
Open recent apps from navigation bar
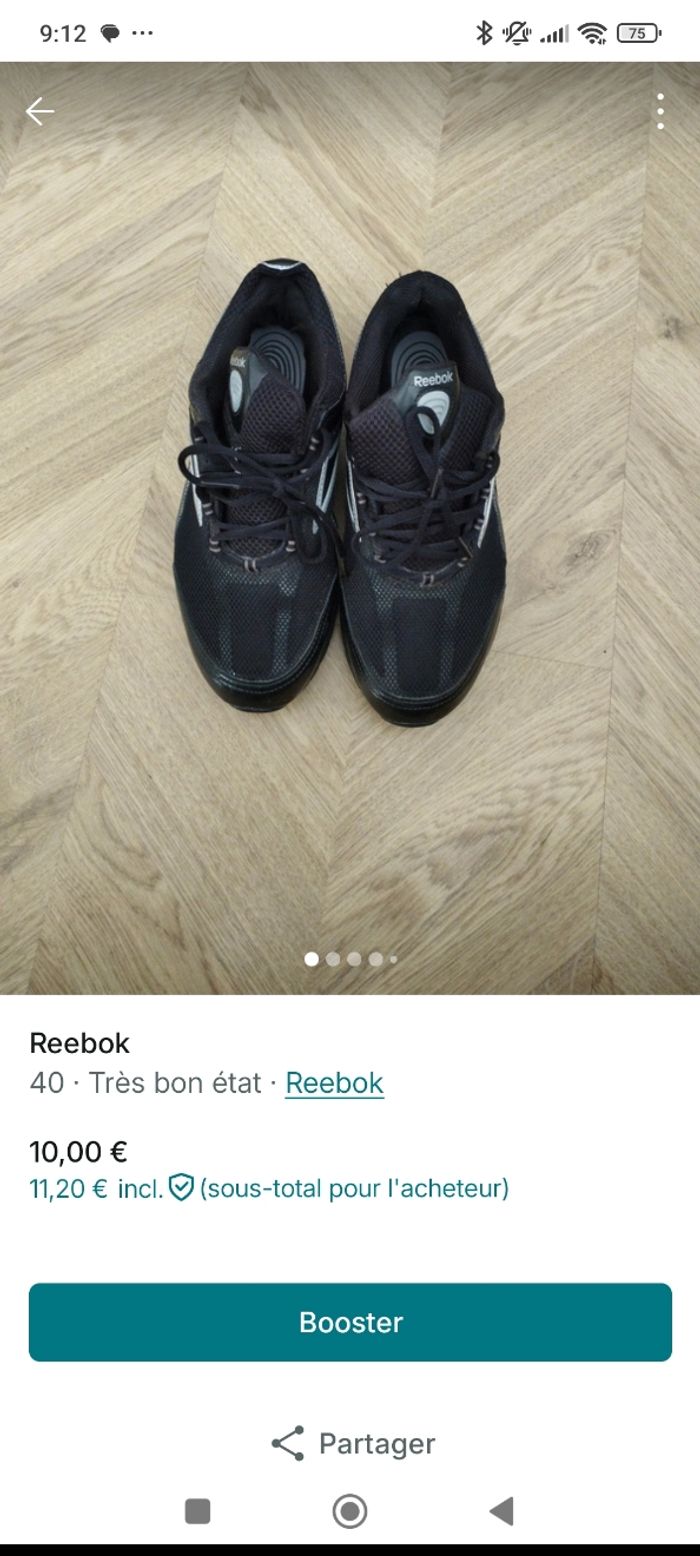[198, 1511]
